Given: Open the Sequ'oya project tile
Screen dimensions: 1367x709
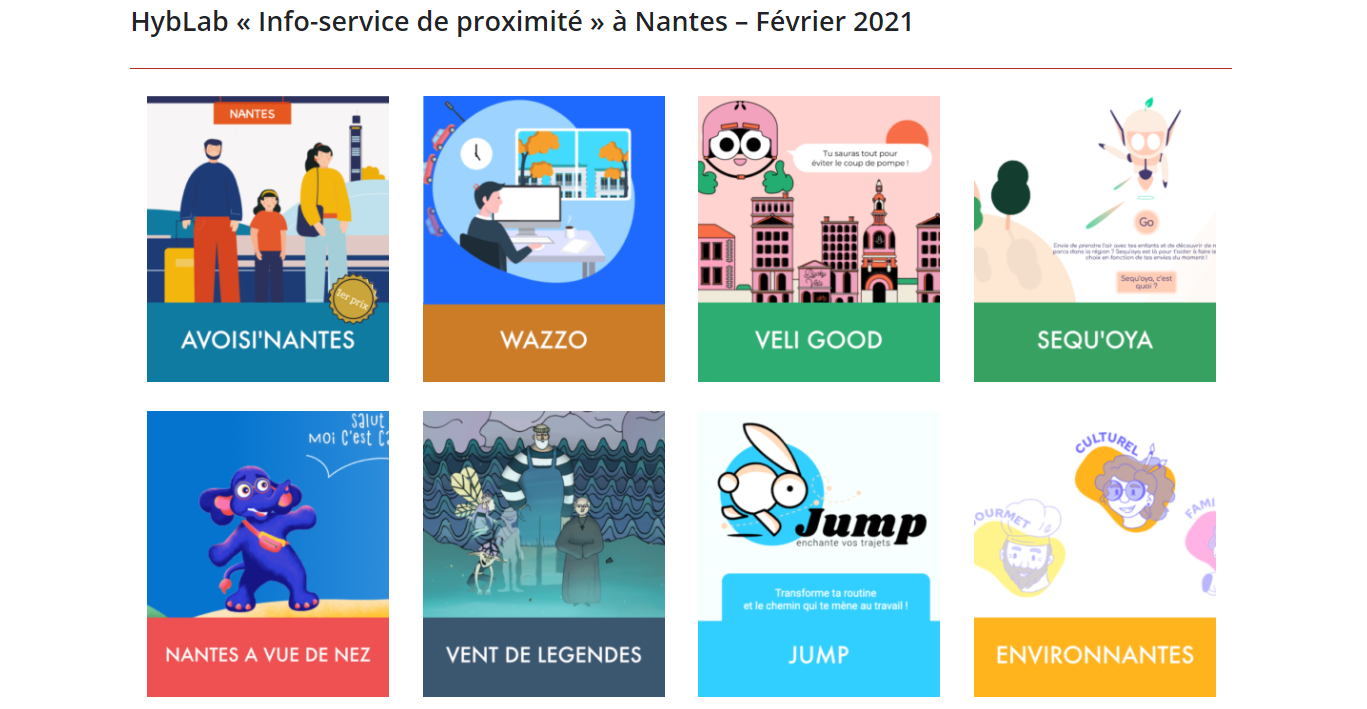Looking at the screenshot, I should pyautogui.click(x=1094, y=239).
